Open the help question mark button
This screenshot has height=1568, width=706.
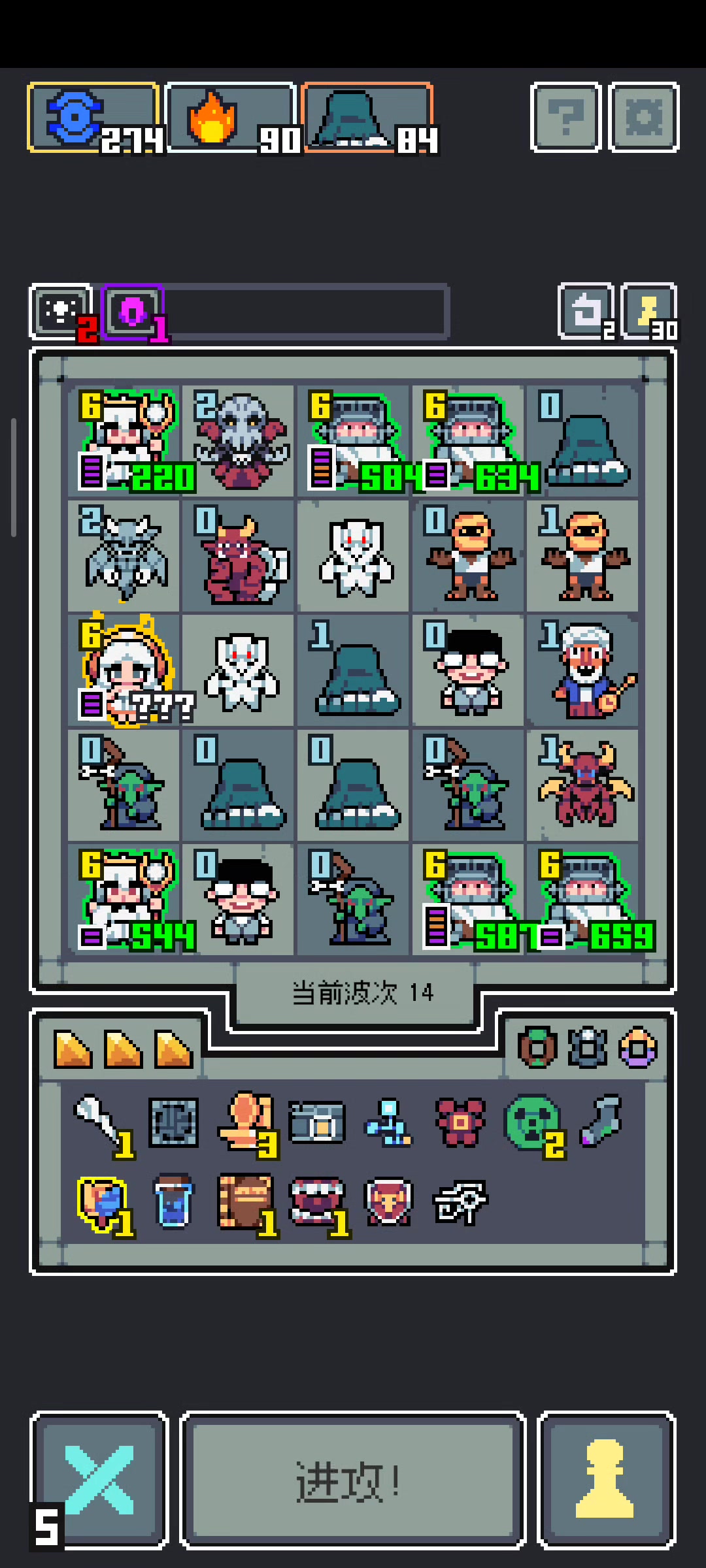coord(566,118)
